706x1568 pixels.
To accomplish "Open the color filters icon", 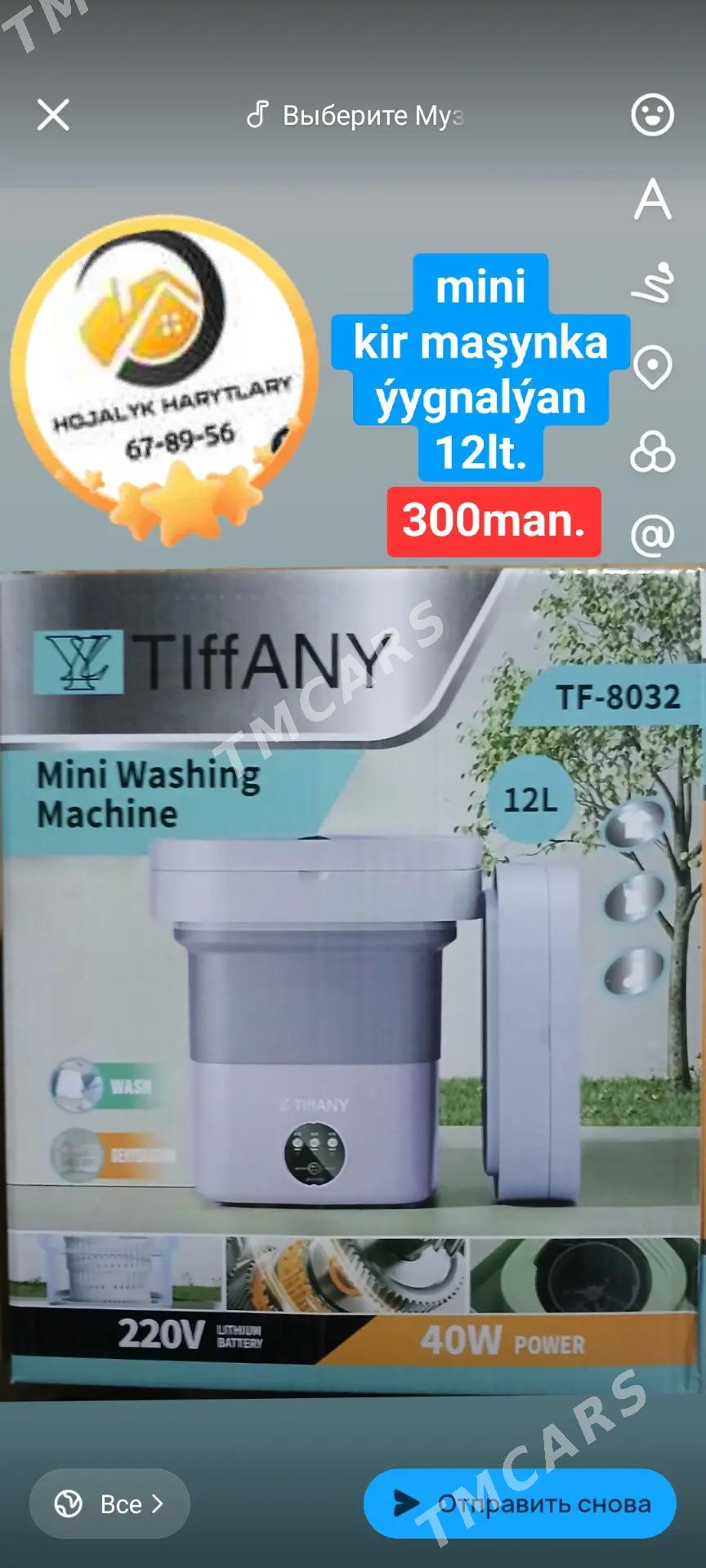I will pyautogui.click(x=652, y=452).
